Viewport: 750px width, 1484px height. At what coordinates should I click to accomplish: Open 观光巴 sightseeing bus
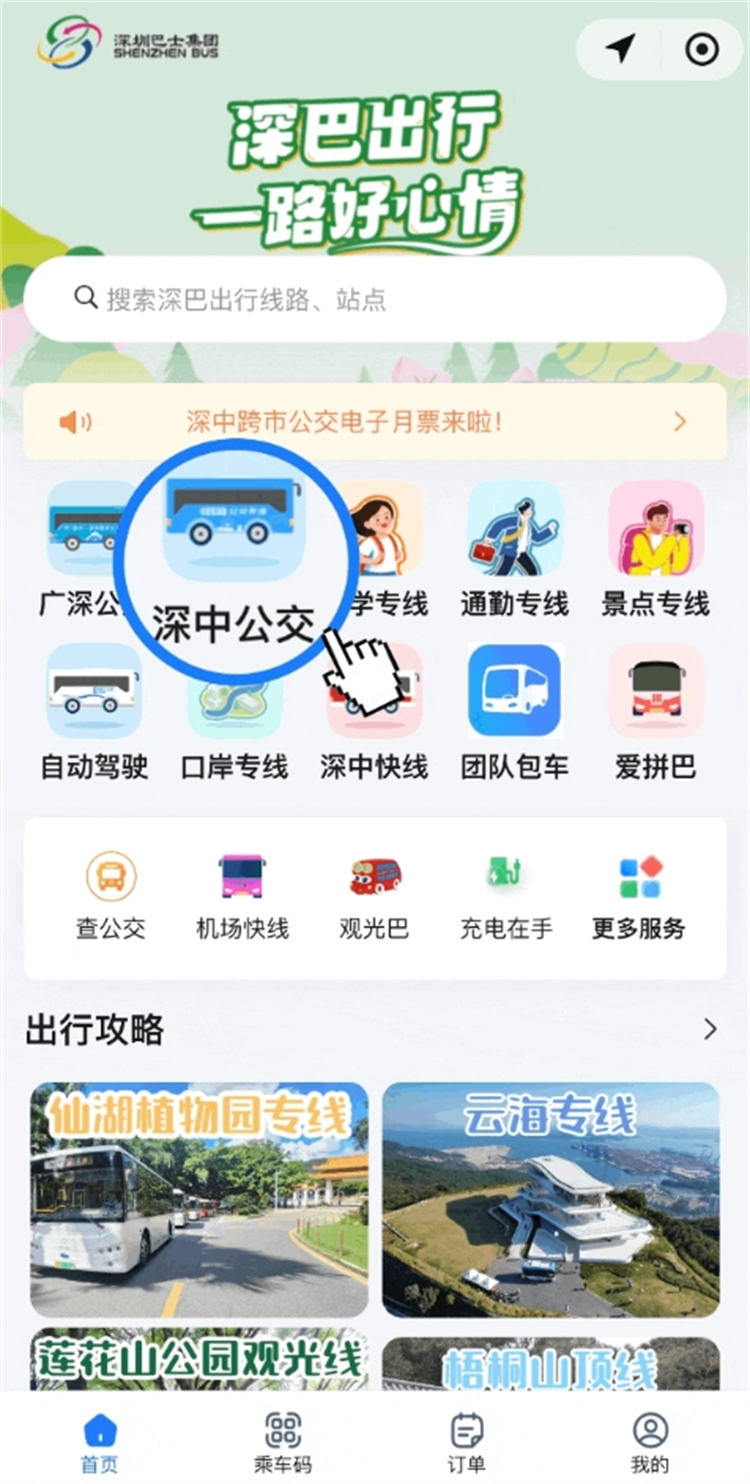coord(374,896)
